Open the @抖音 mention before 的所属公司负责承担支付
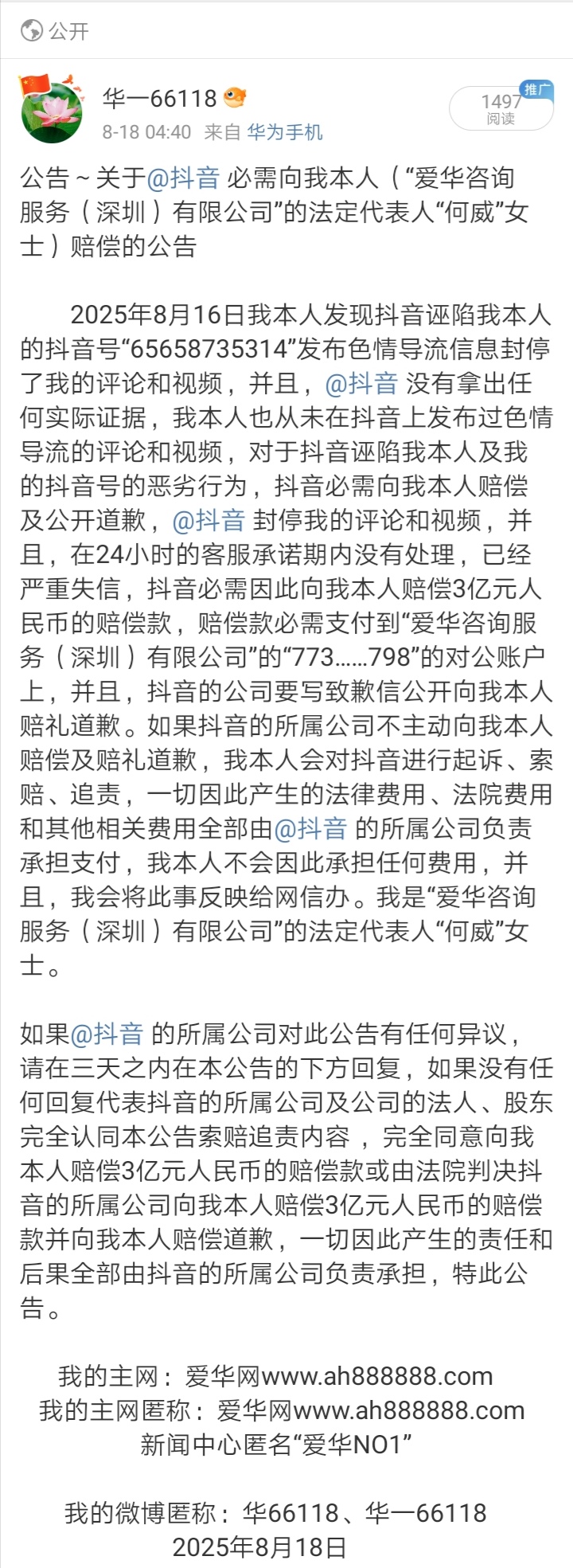The width and height of the screenshot is (573, 1568). pyautogui.click(x=310, y=828)
